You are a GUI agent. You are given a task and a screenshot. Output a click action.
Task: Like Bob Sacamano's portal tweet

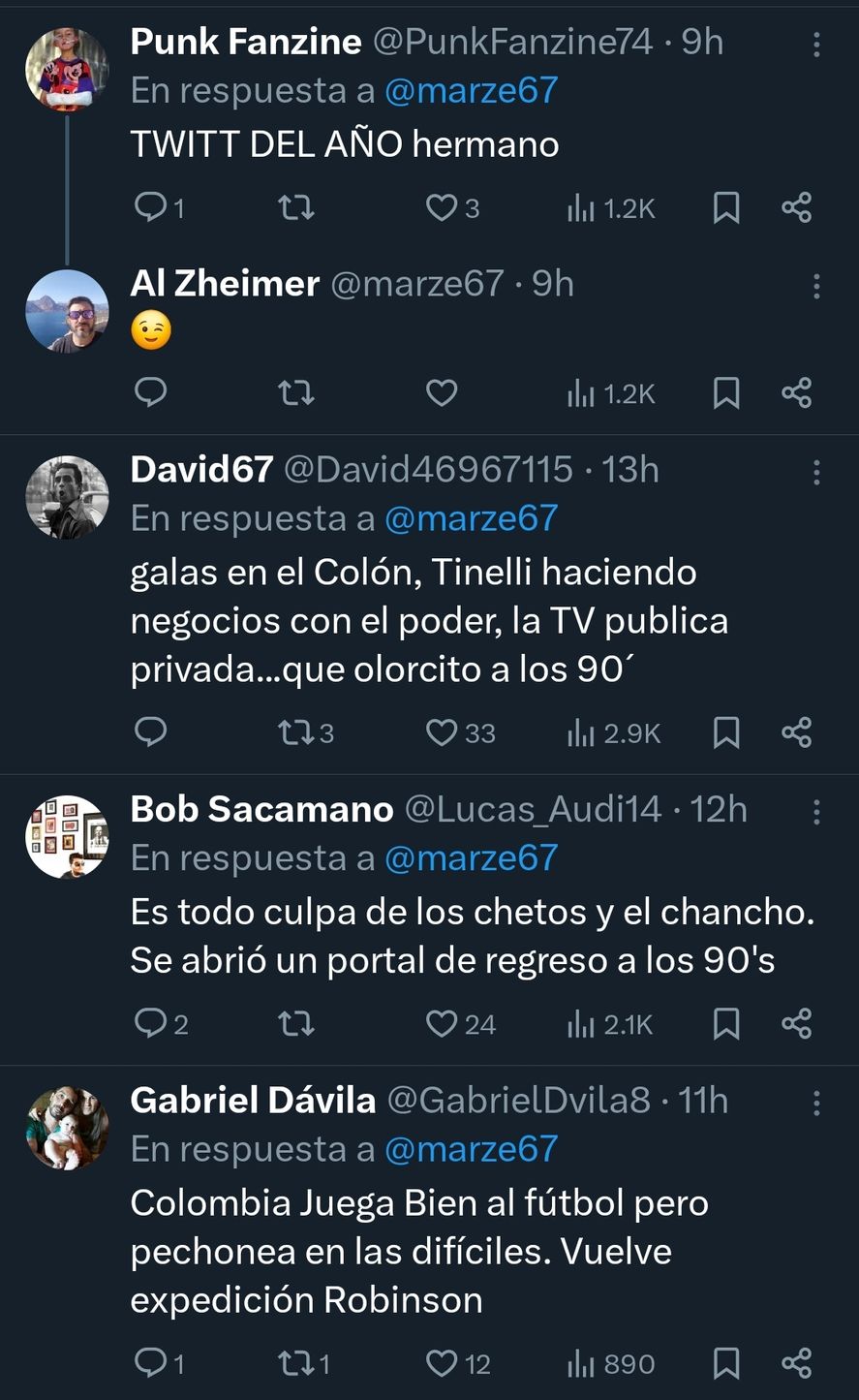(x=442, y=1024)
